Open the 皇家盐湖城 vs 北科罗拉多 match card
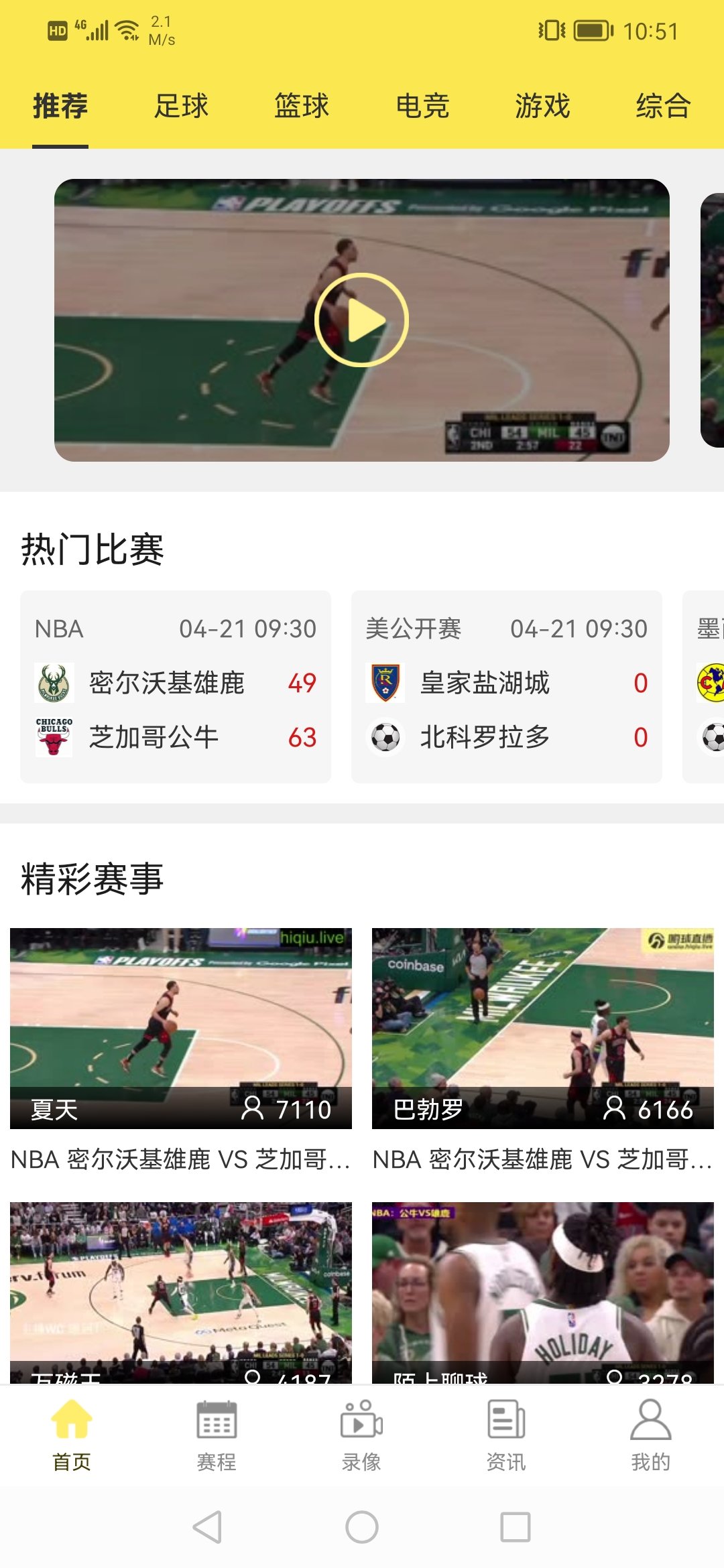724x1568 pixels. 507,686
